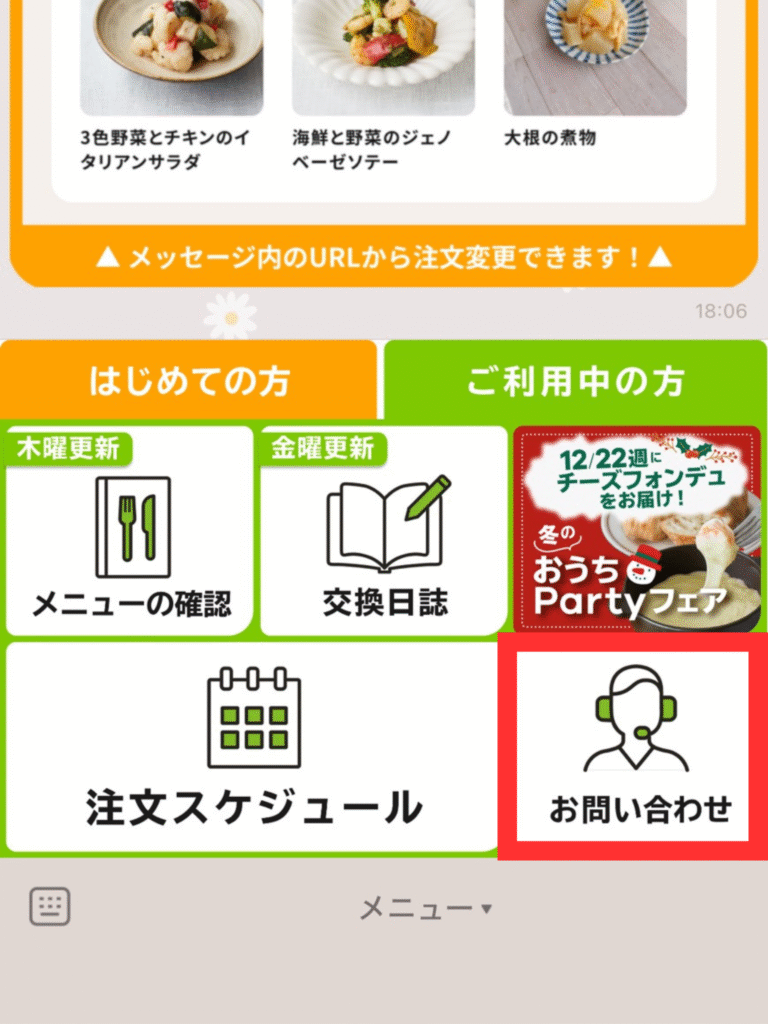Collapse the メニュー rich menu toggle
Screen dimensions: 768x1024
[425, 908]
